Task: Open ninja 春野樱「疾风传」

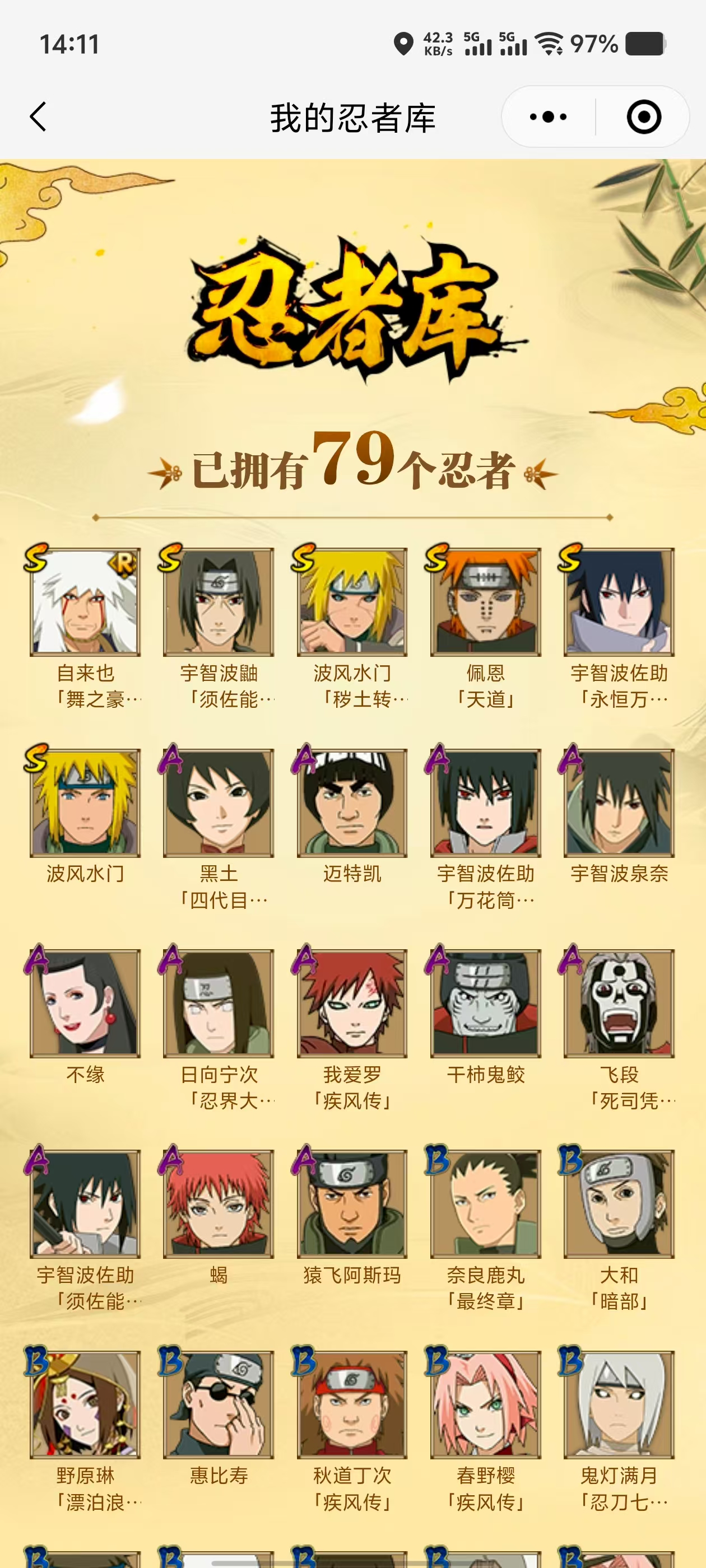Action: point(485,1404)
